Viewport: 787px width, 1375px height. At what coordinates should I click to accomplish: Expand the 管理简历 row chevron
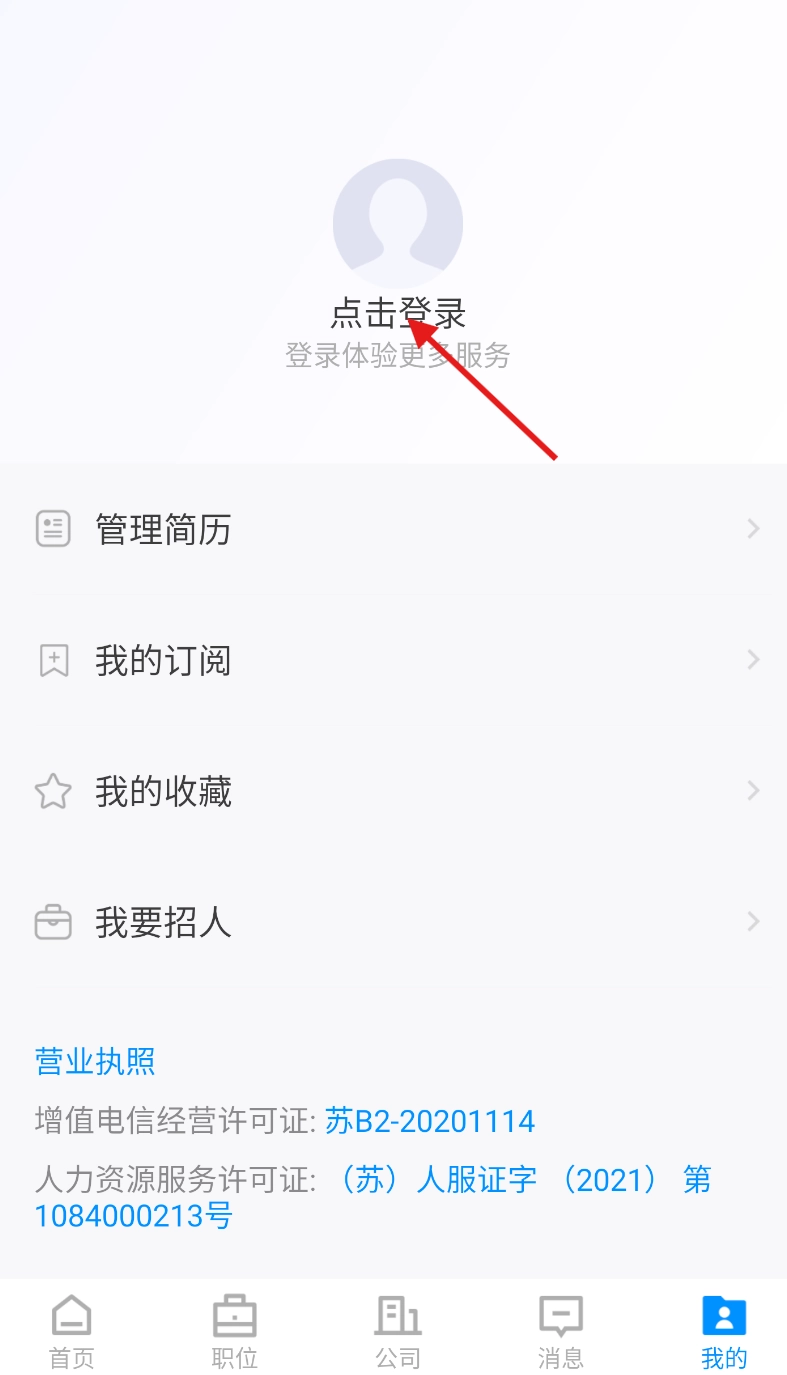tap(752, 529)
